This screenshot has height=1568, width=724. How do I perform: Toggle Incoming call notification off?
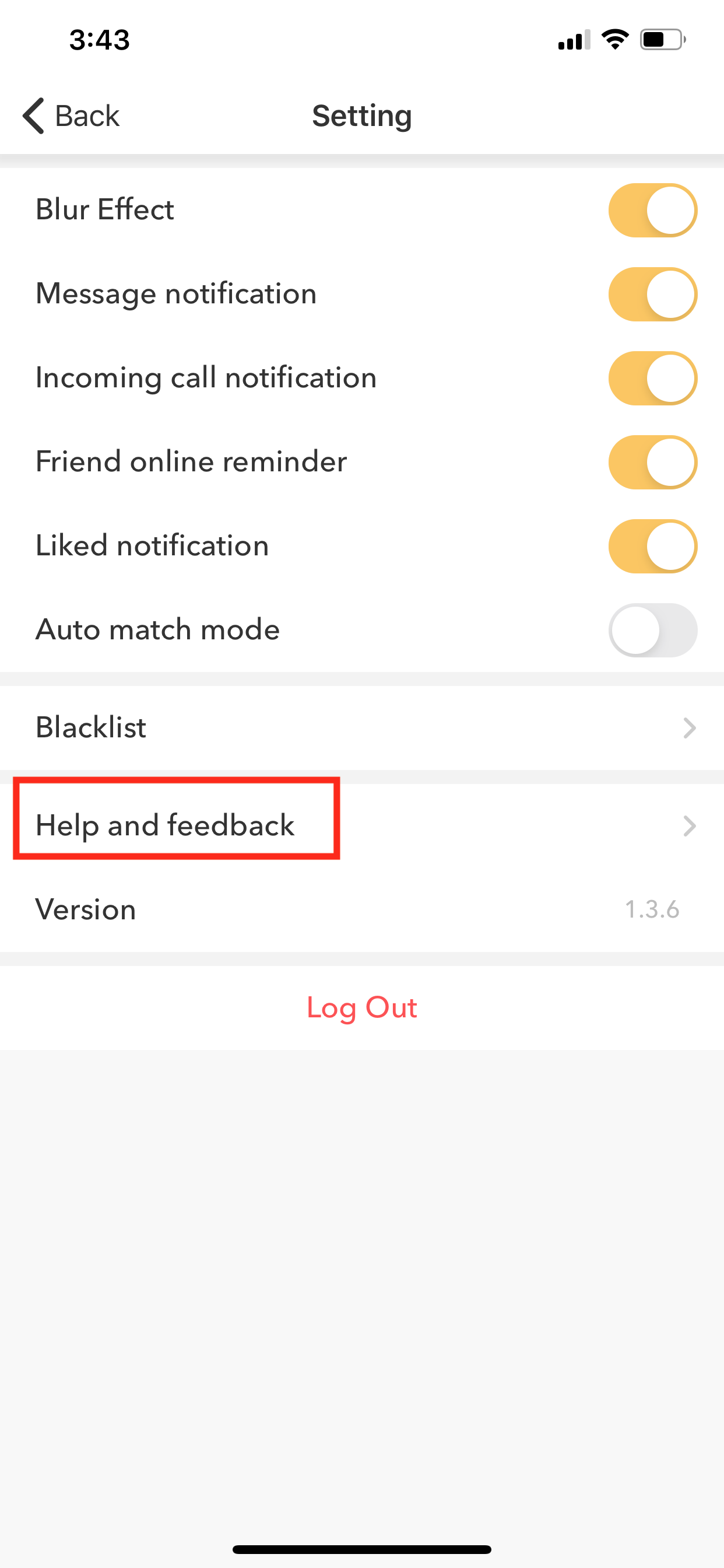coord(652,379)
